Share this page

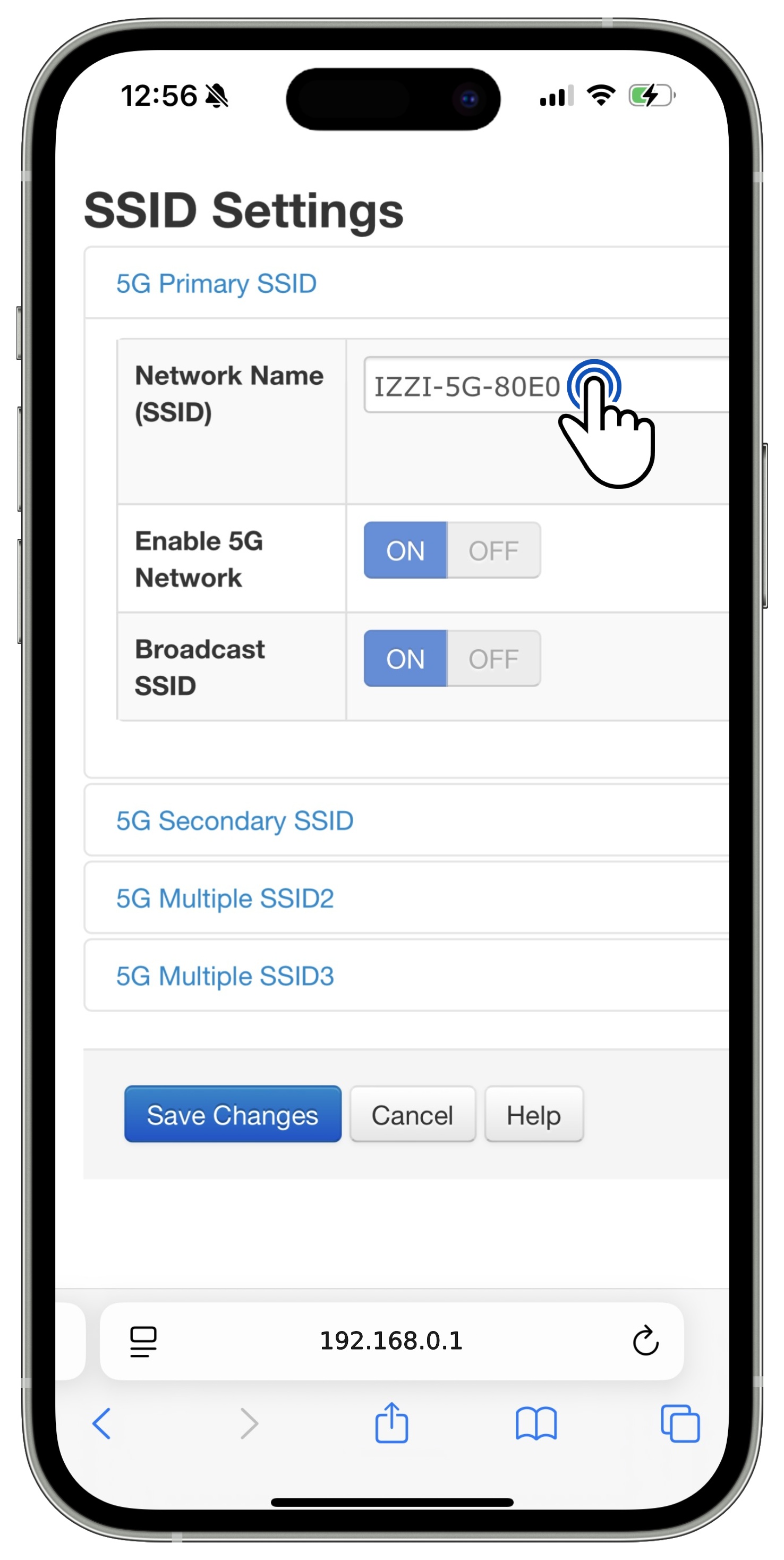(391, 1423)
